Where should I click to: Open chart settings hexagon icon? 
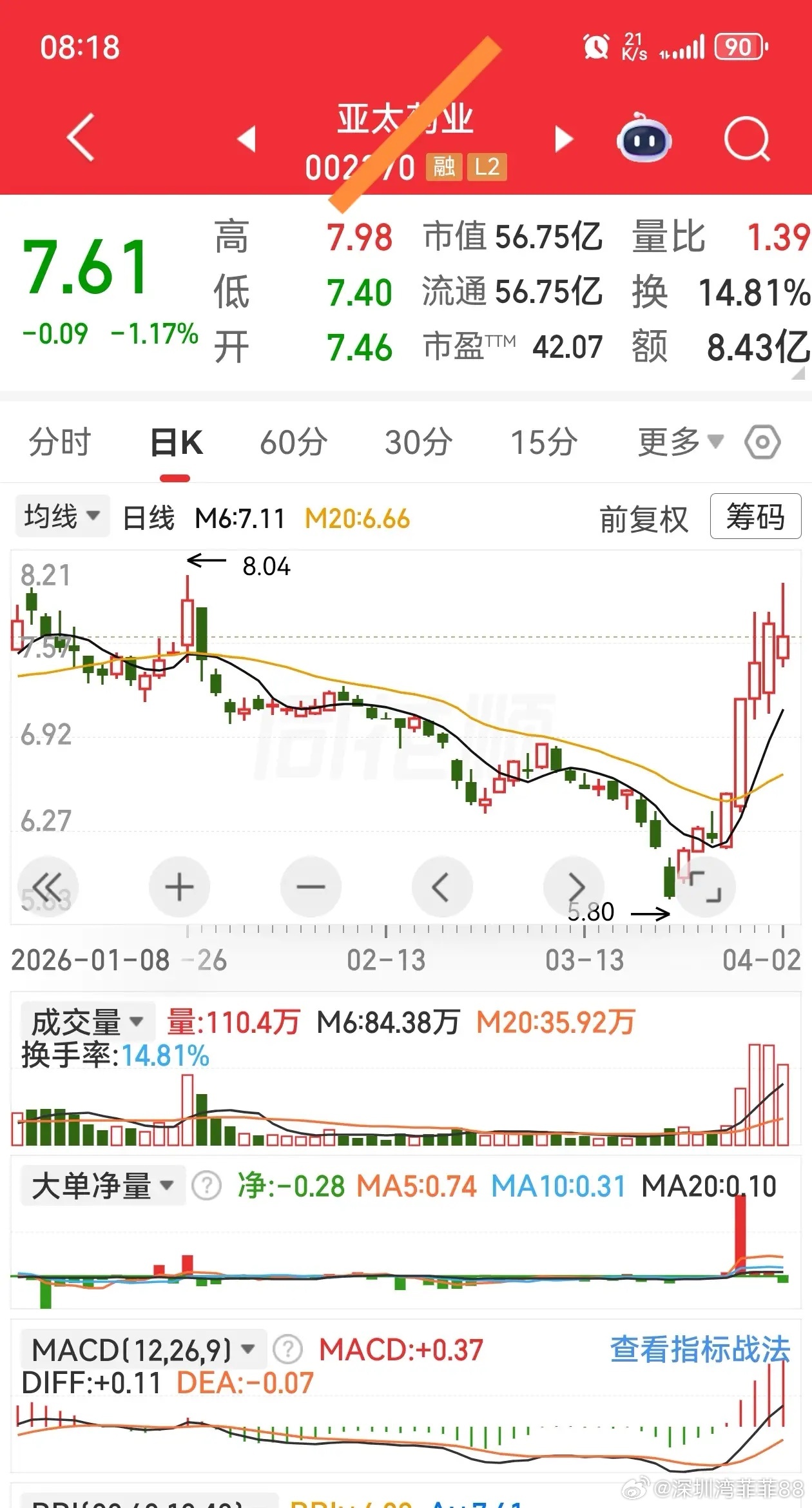pos(762,443)
